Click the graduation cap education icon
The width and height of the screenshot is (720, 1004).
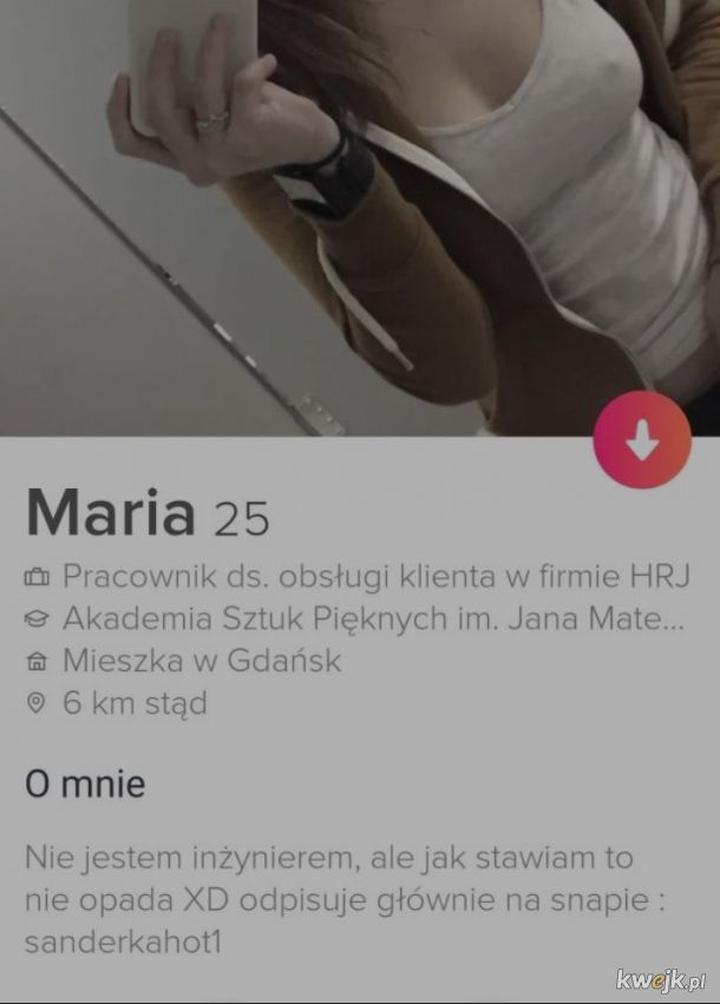(38, 618)
